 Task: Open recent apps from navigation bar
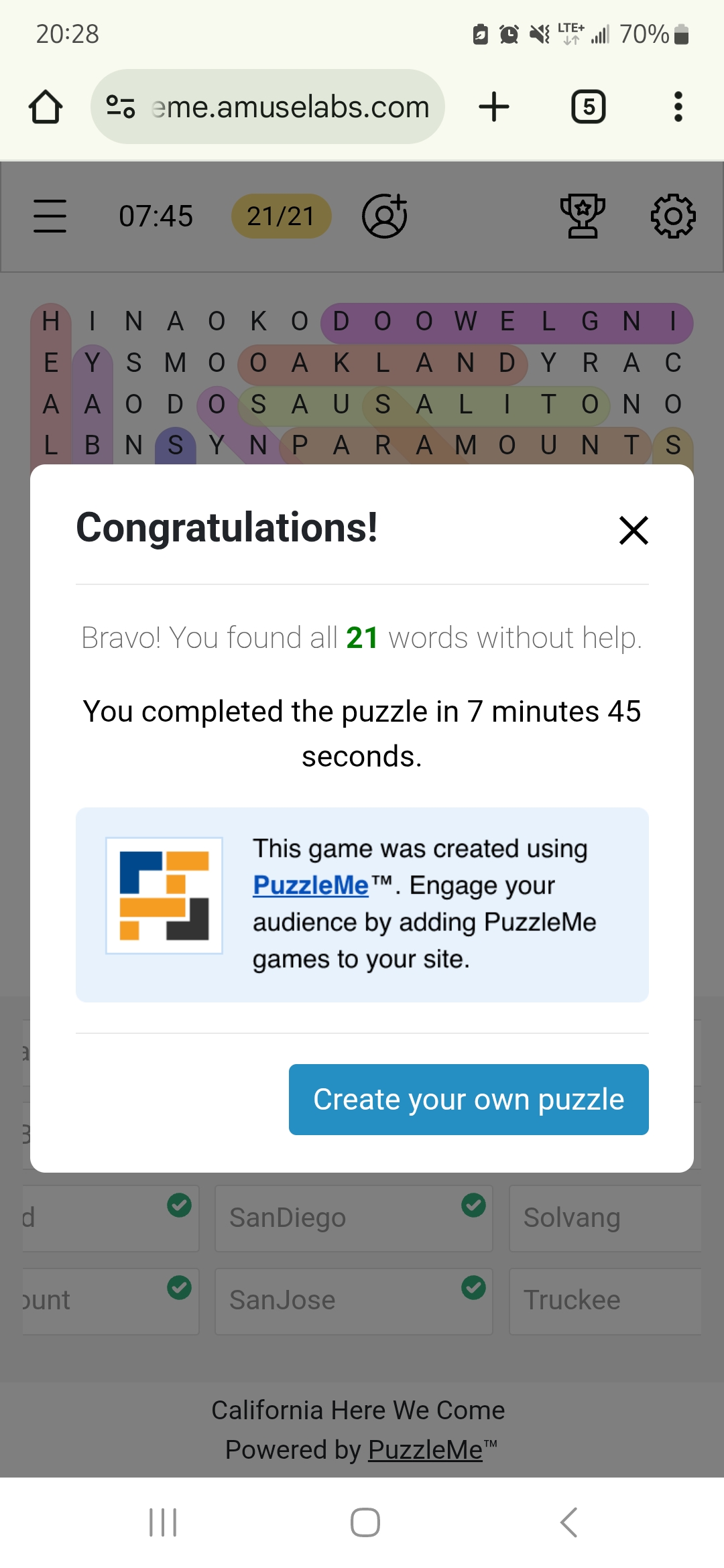[x=163, y=1522]
